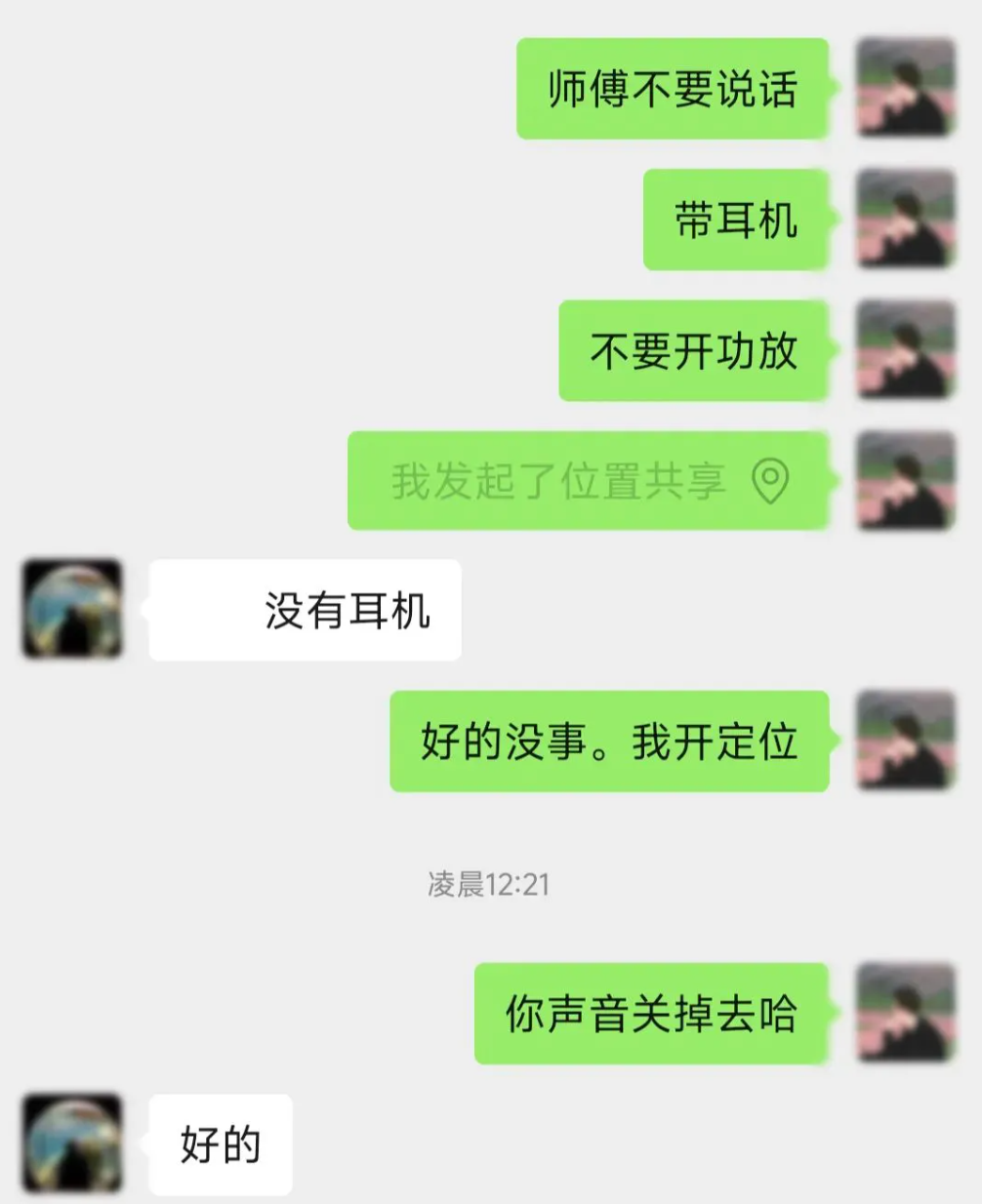982x1204 pixels.
Task: Tap contact avatar next to 好的 reply
Action: tap(72, 1144)
